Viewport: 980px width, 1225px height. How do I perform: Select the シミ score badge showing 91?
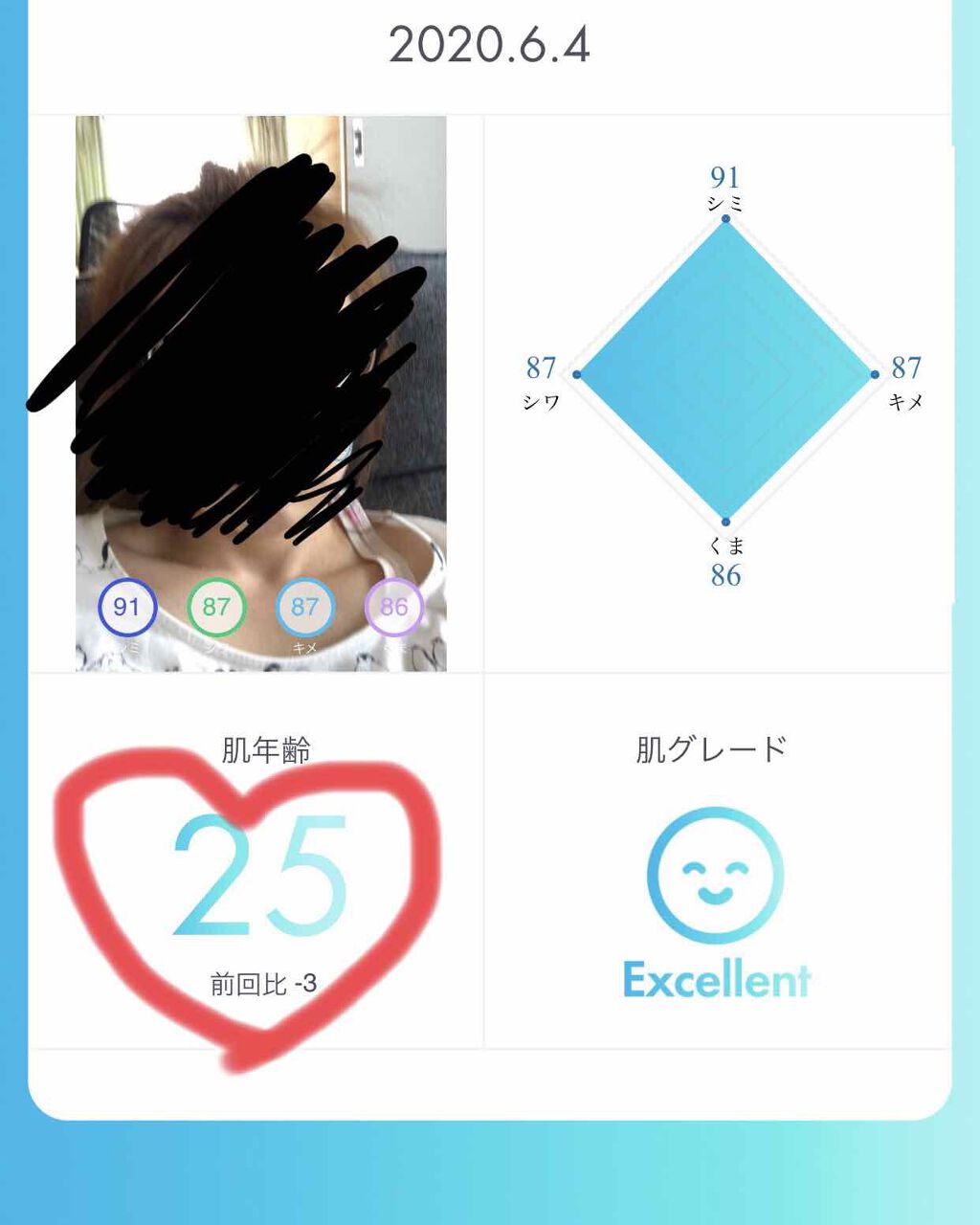pos(127,606)
